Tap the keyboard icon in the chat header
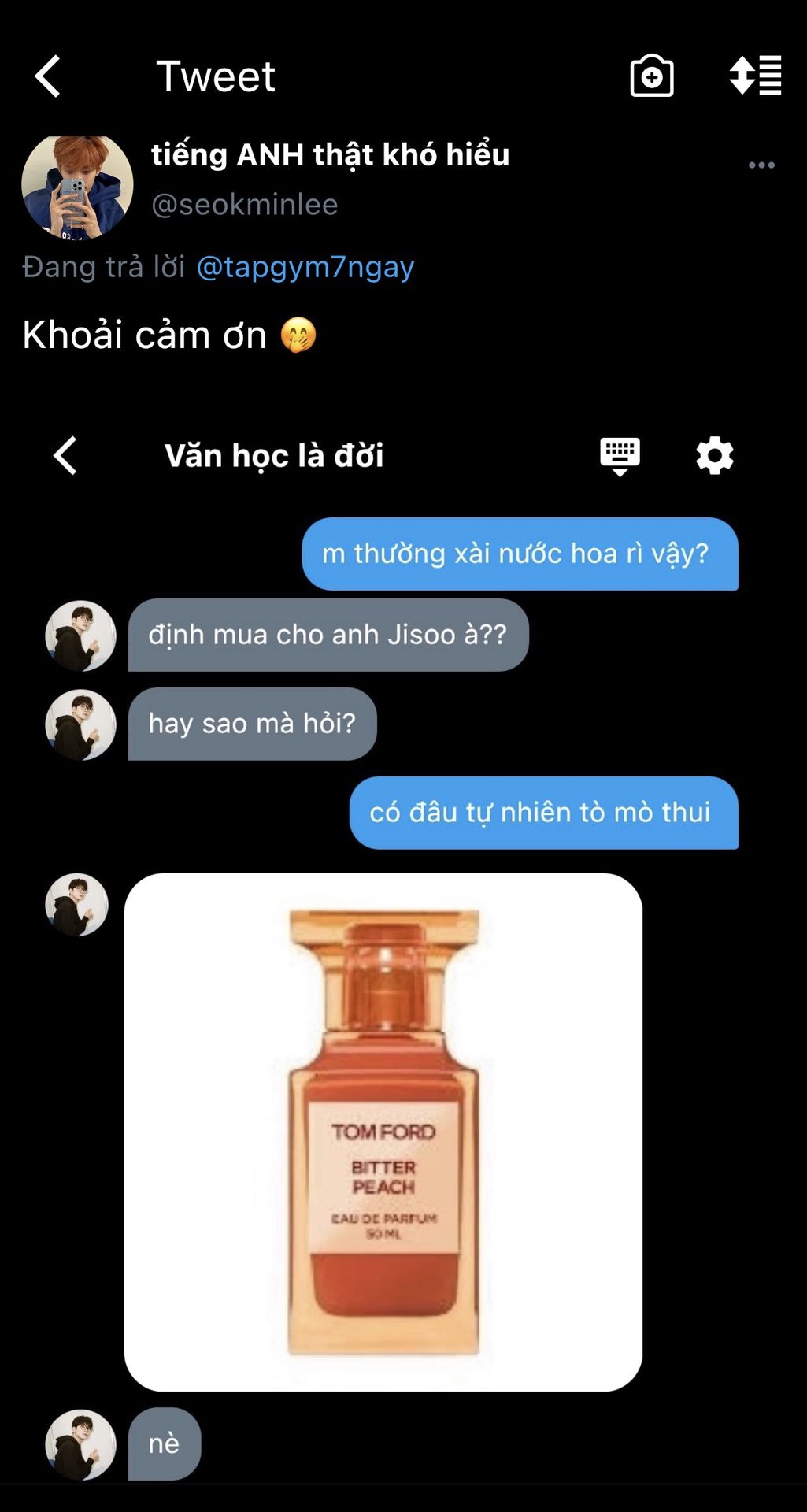Viewport: 807px width, 1512px height. (x=620, y=456)
